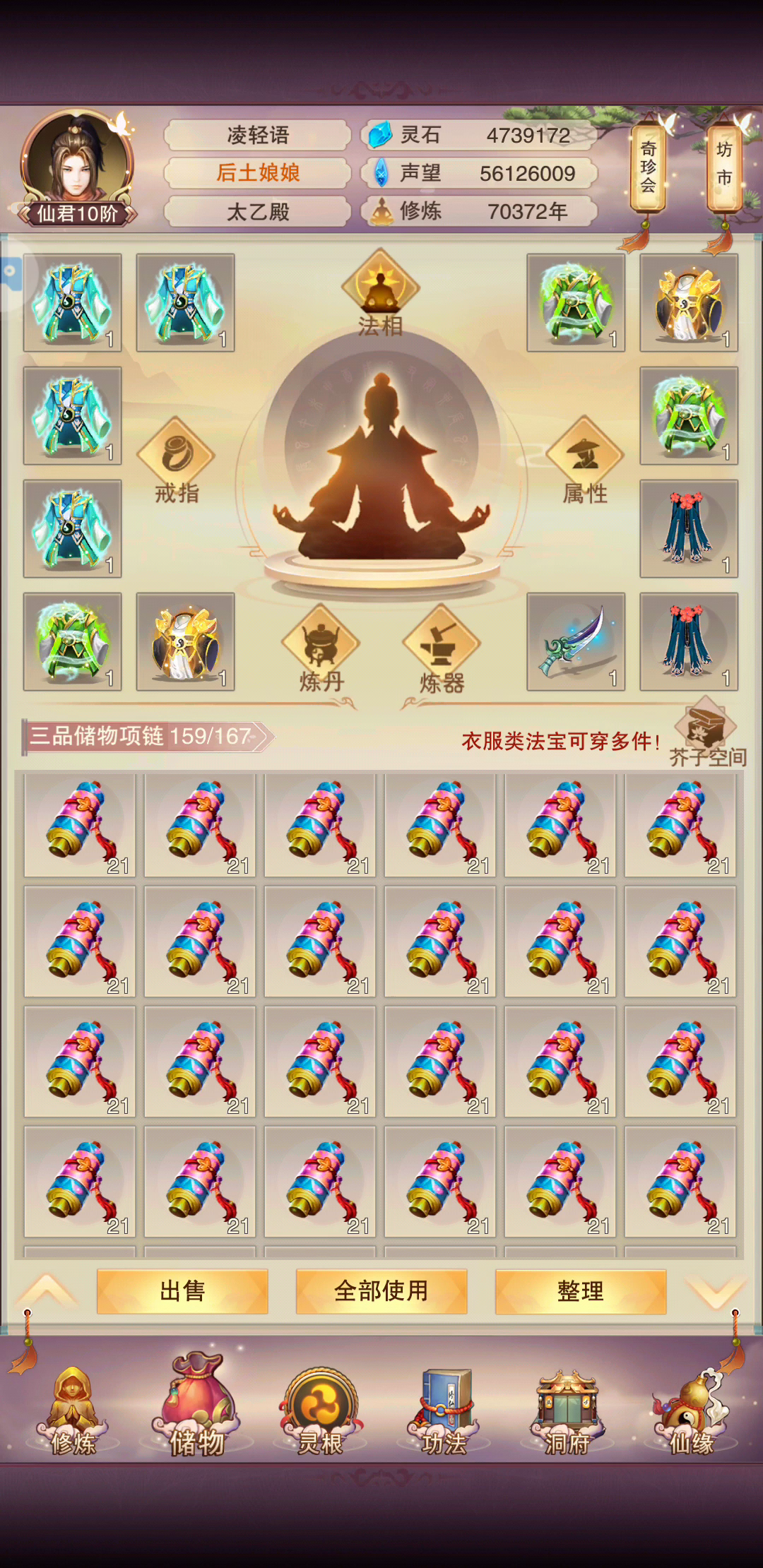763x1568 pixels.
Task: Tap 整理 to sort inventory
Action: click(x=581, y=1291)
